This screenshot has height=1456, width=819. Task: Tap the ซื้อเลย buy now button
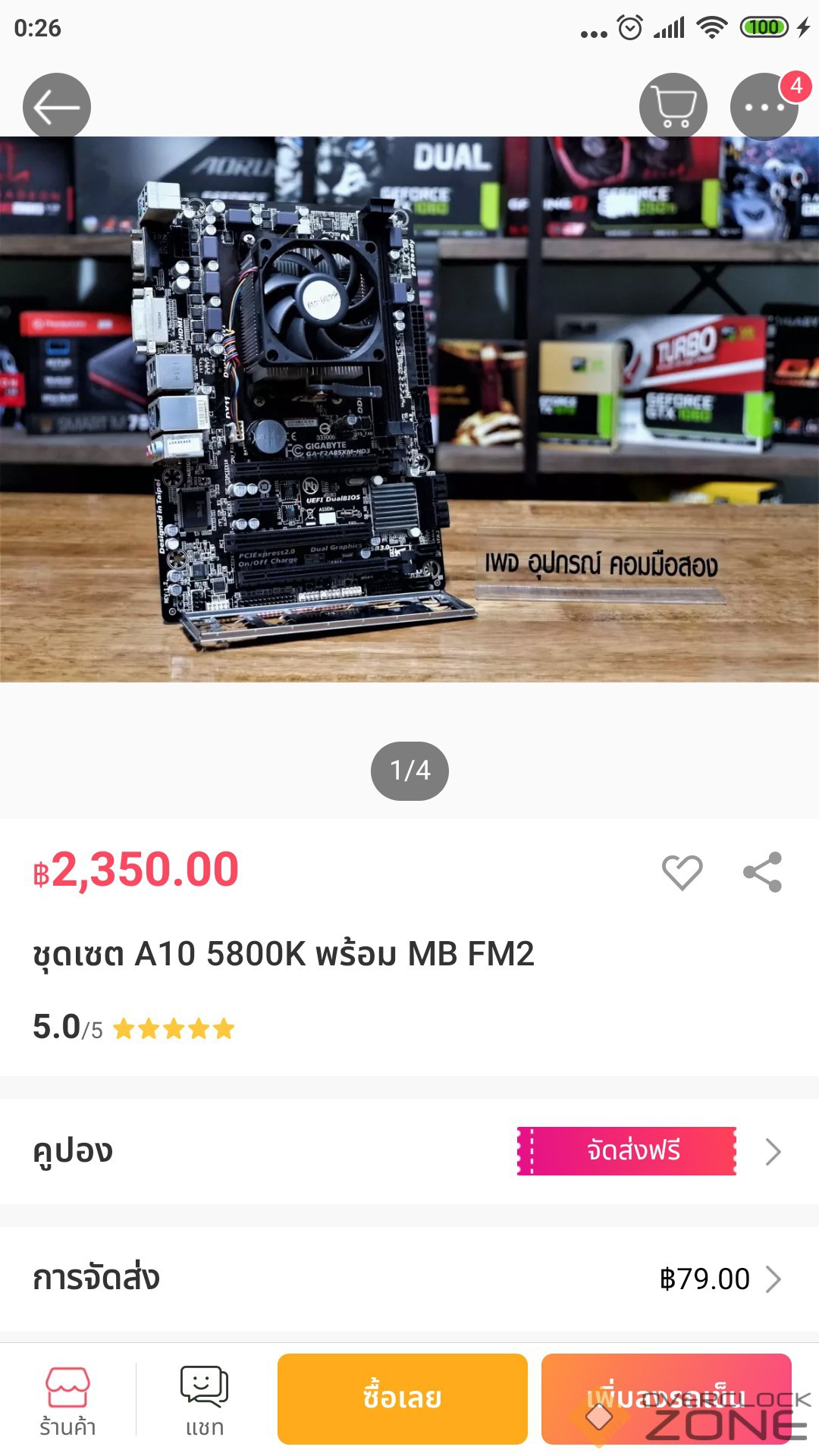click(x=402, y=1398)
